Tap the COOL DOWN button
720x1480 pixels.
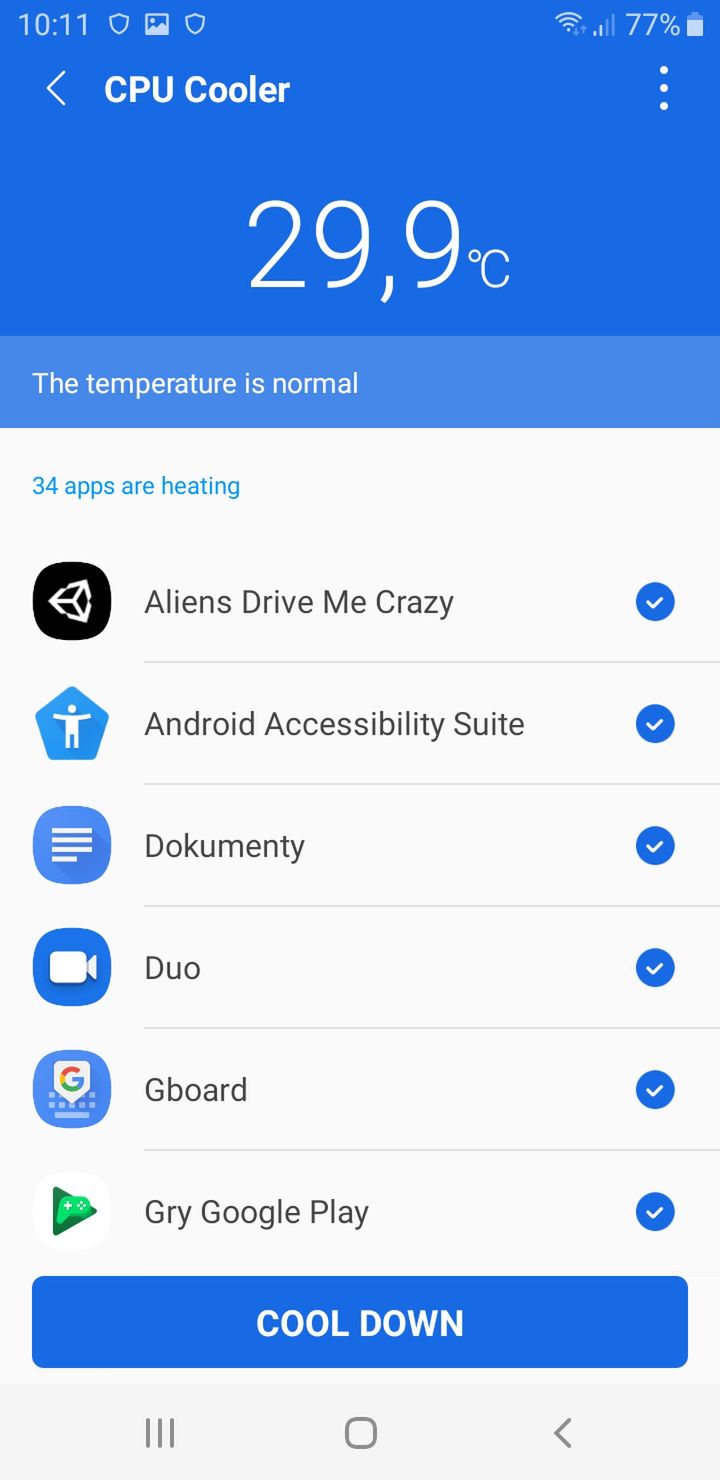point(360,1322)
